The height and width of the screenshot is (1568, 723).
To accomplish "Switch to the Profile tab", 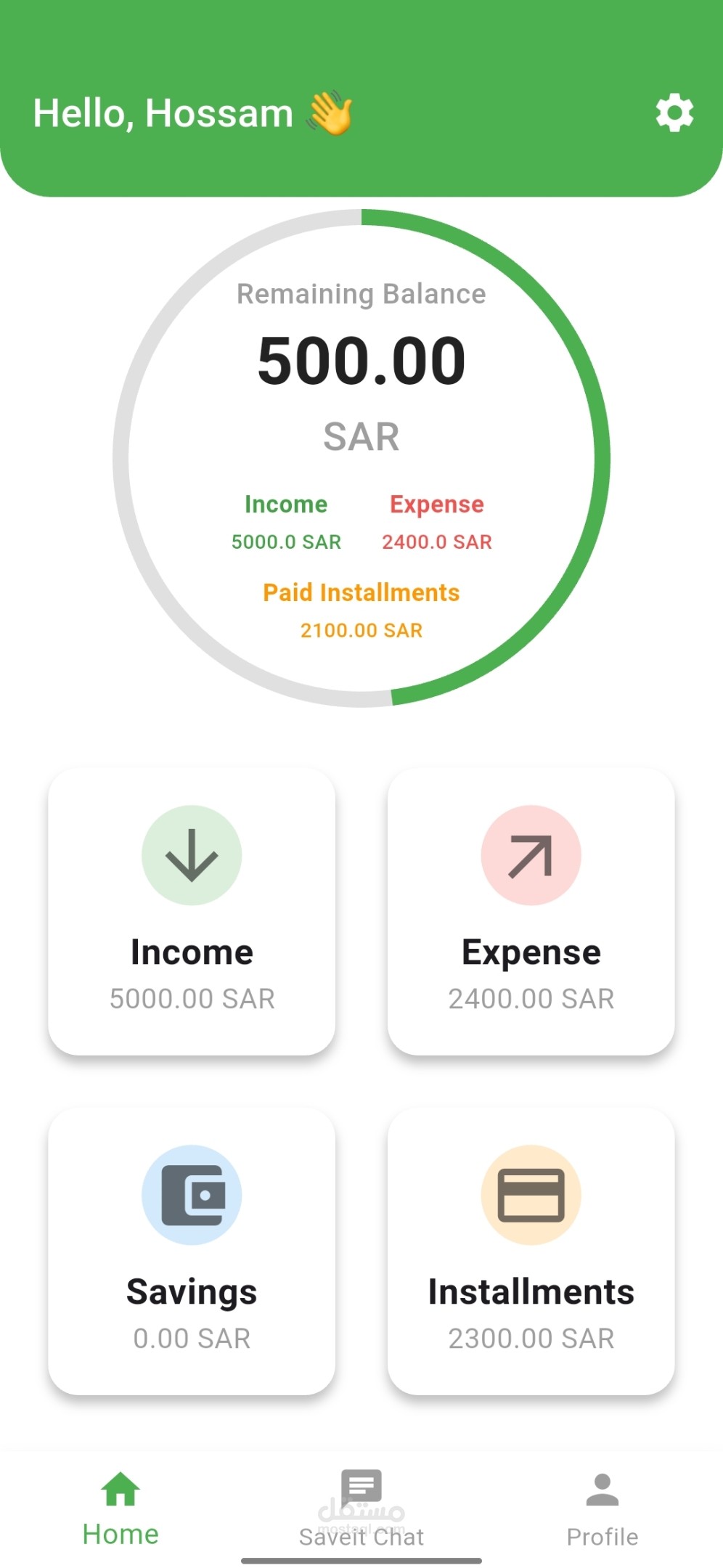I will 602,1508.
